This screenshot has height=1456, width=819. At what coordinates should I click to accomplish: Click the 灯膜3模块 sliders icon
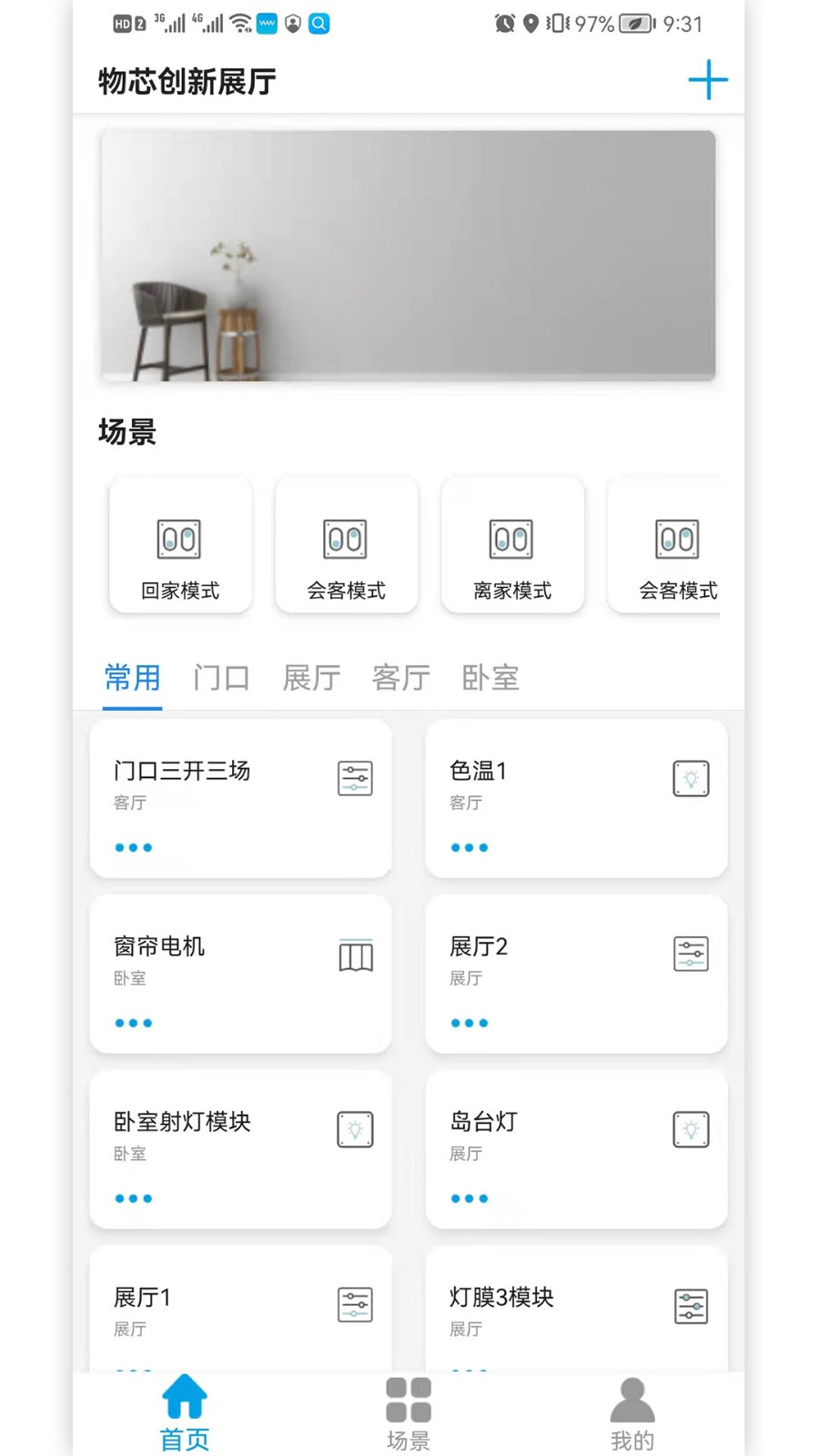[x=691, y=1305]
